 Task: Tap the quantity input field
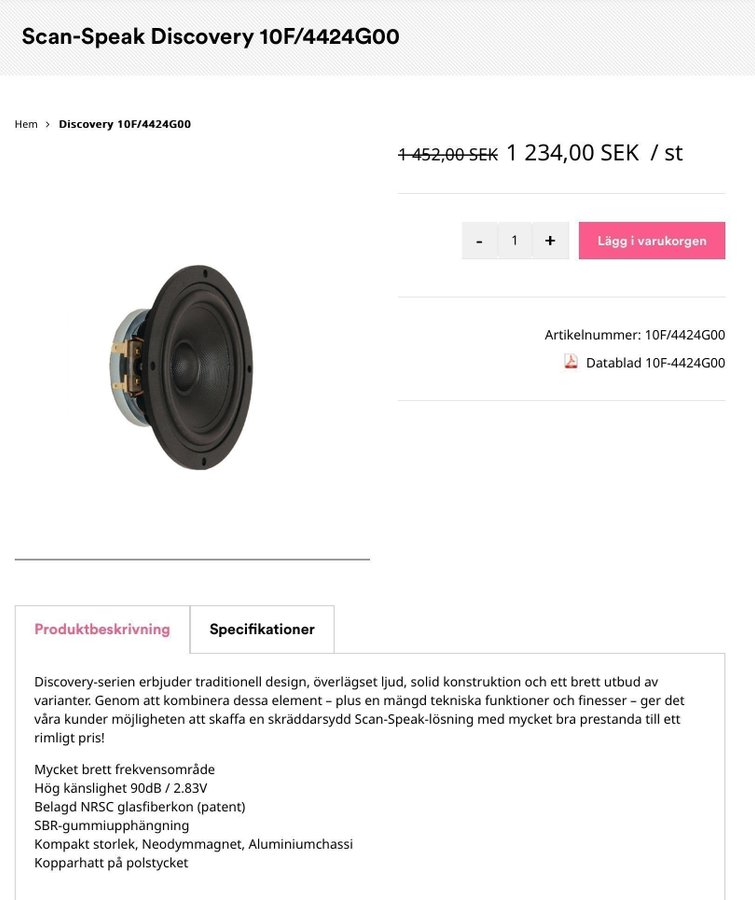514,241
